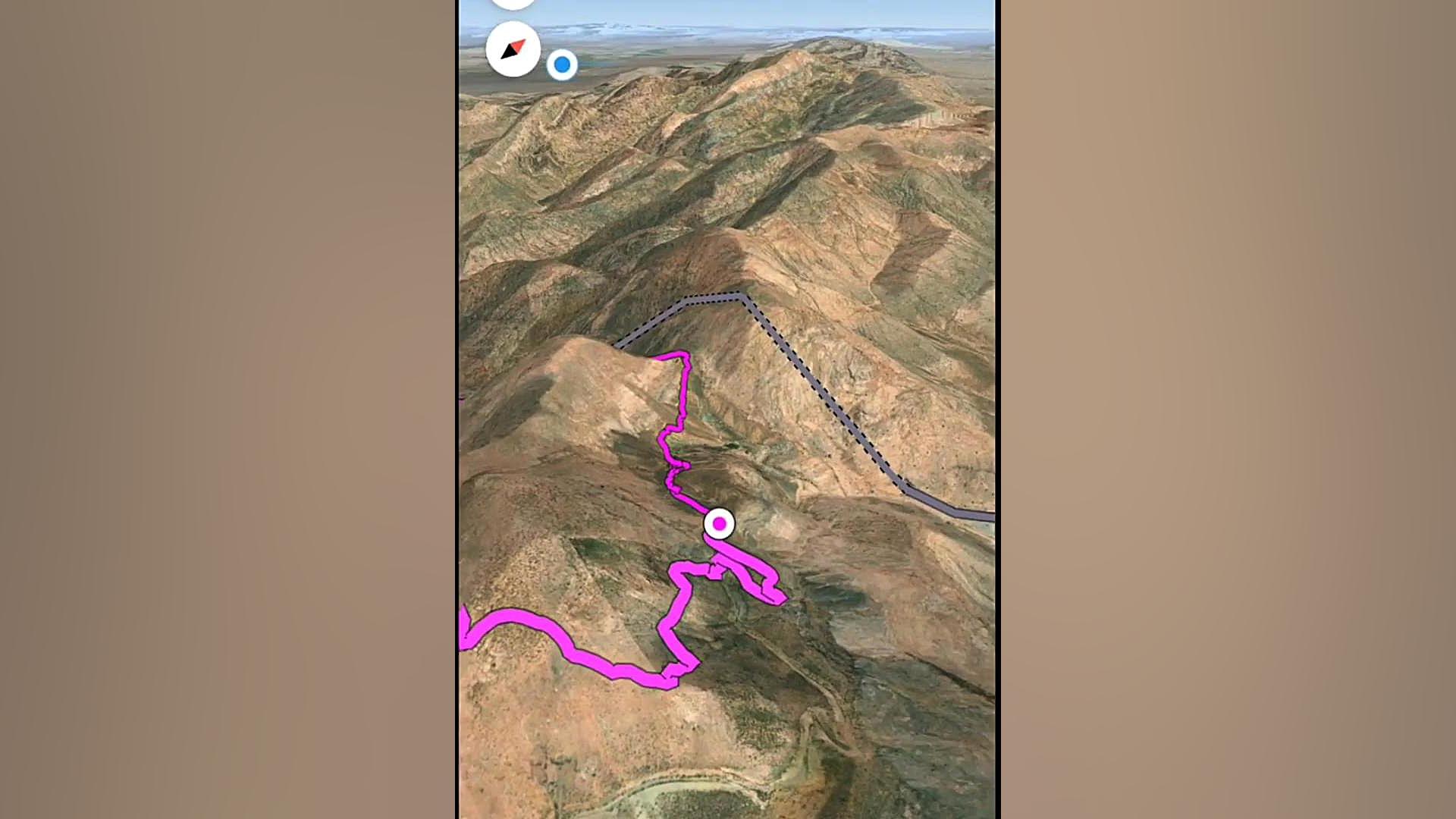The height and width of the screenshot is (819, 1456).
Task: Select the pink waypoint marker on the route
Action: click(719, 523)
